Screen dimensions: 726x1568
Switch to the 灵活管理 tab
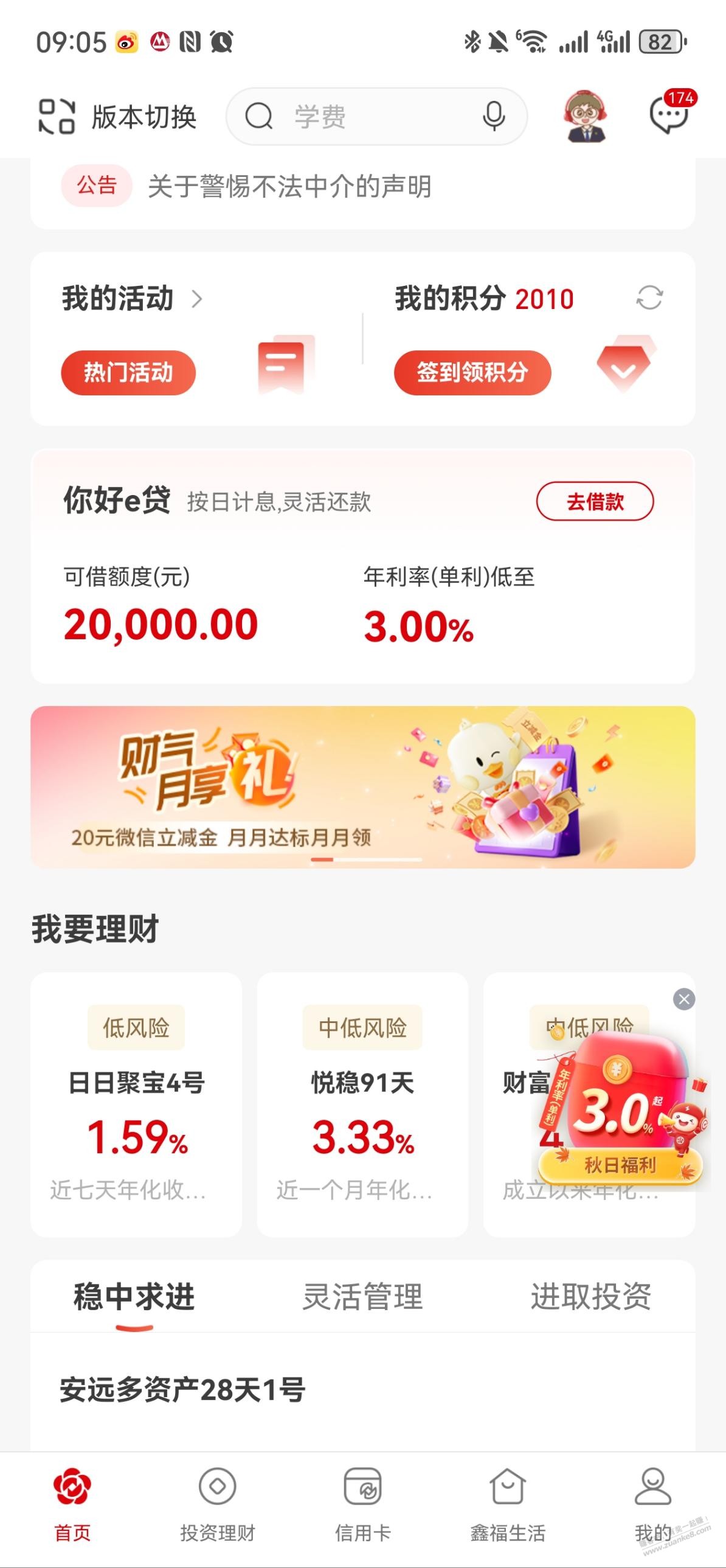(362, 1297)
